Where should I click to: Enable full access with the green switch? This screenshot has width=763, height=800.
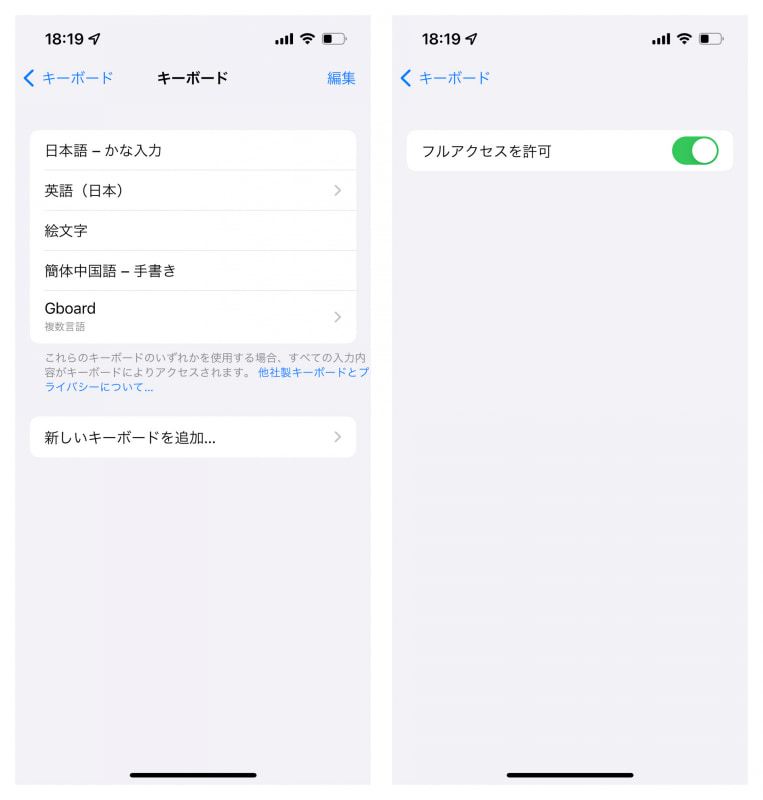click(697, 150)
